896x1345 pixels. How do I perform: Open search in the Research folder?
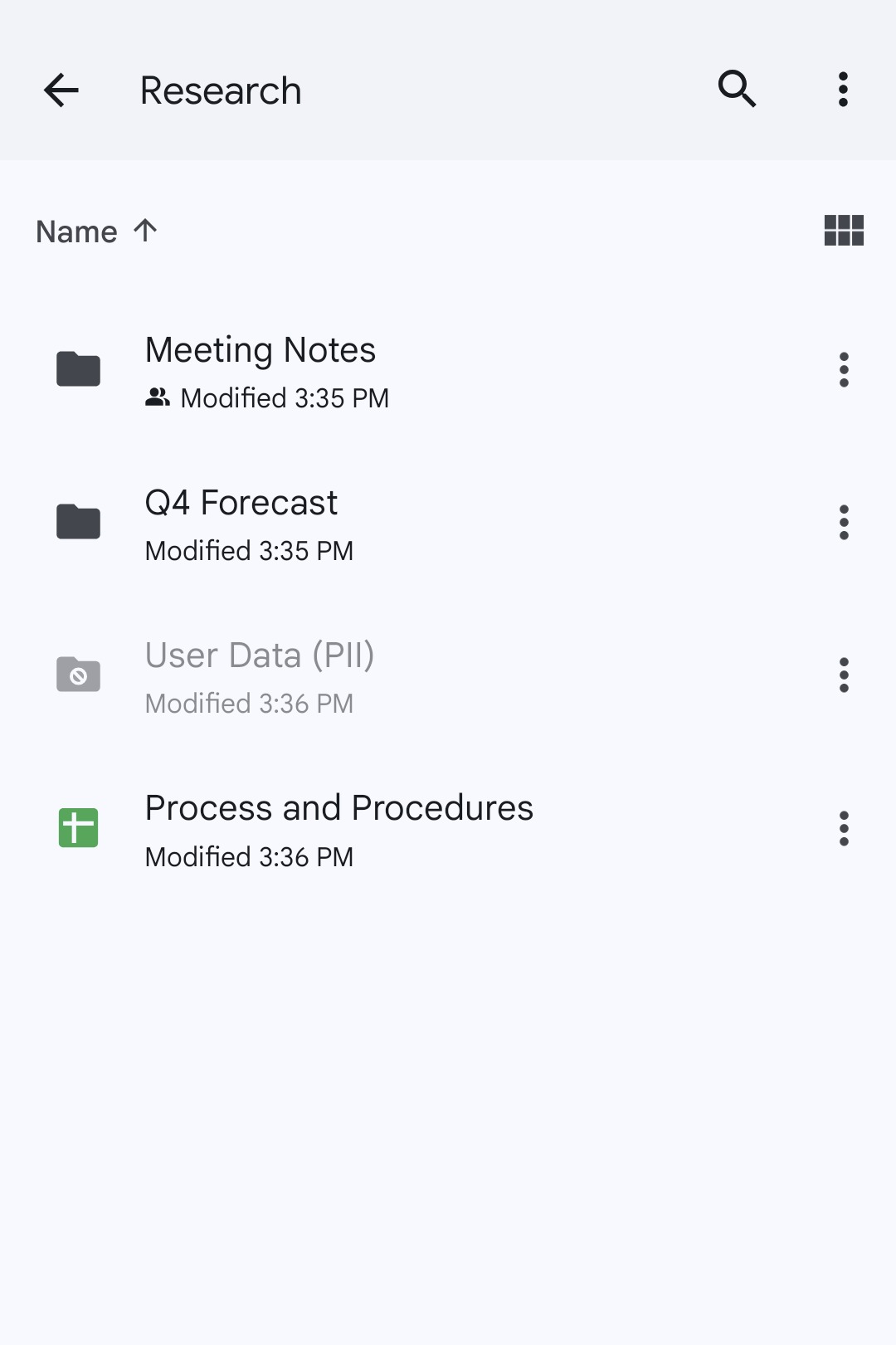(737, 90)
